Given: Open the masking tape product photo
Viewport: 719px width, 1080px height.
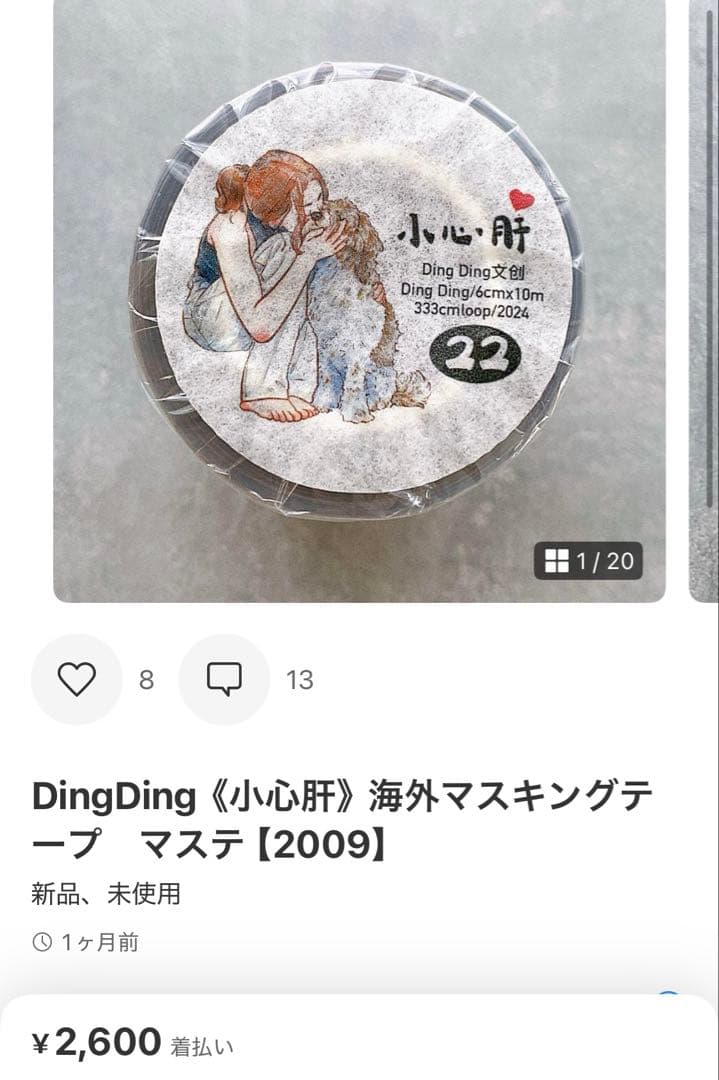Looking at the screenshot, I should pyautogui.click(x=359, y=290).
